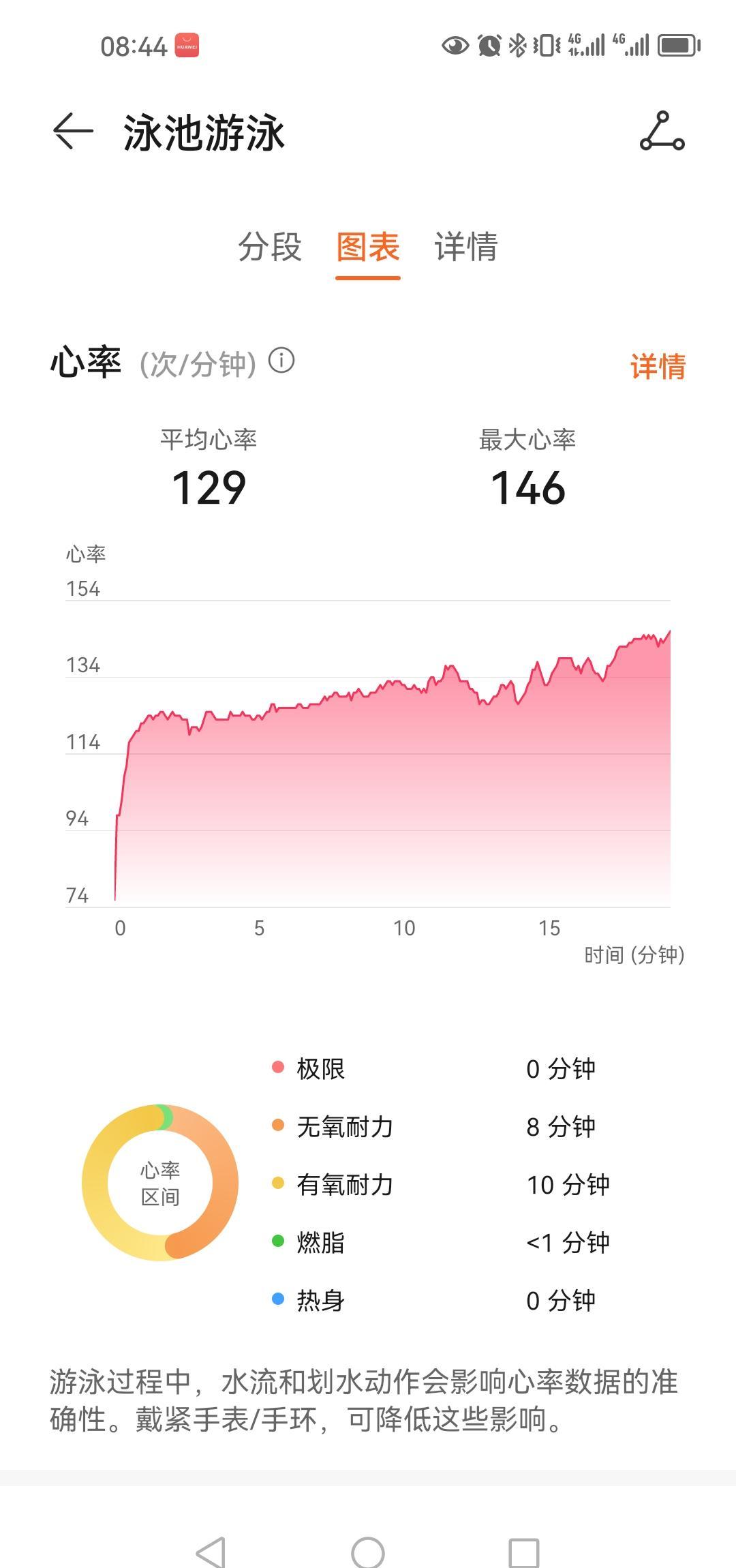Tap the battery indicator in status bar
Image resolution: width=736 pixels, height=1568 pixels.
pos(677,46)
